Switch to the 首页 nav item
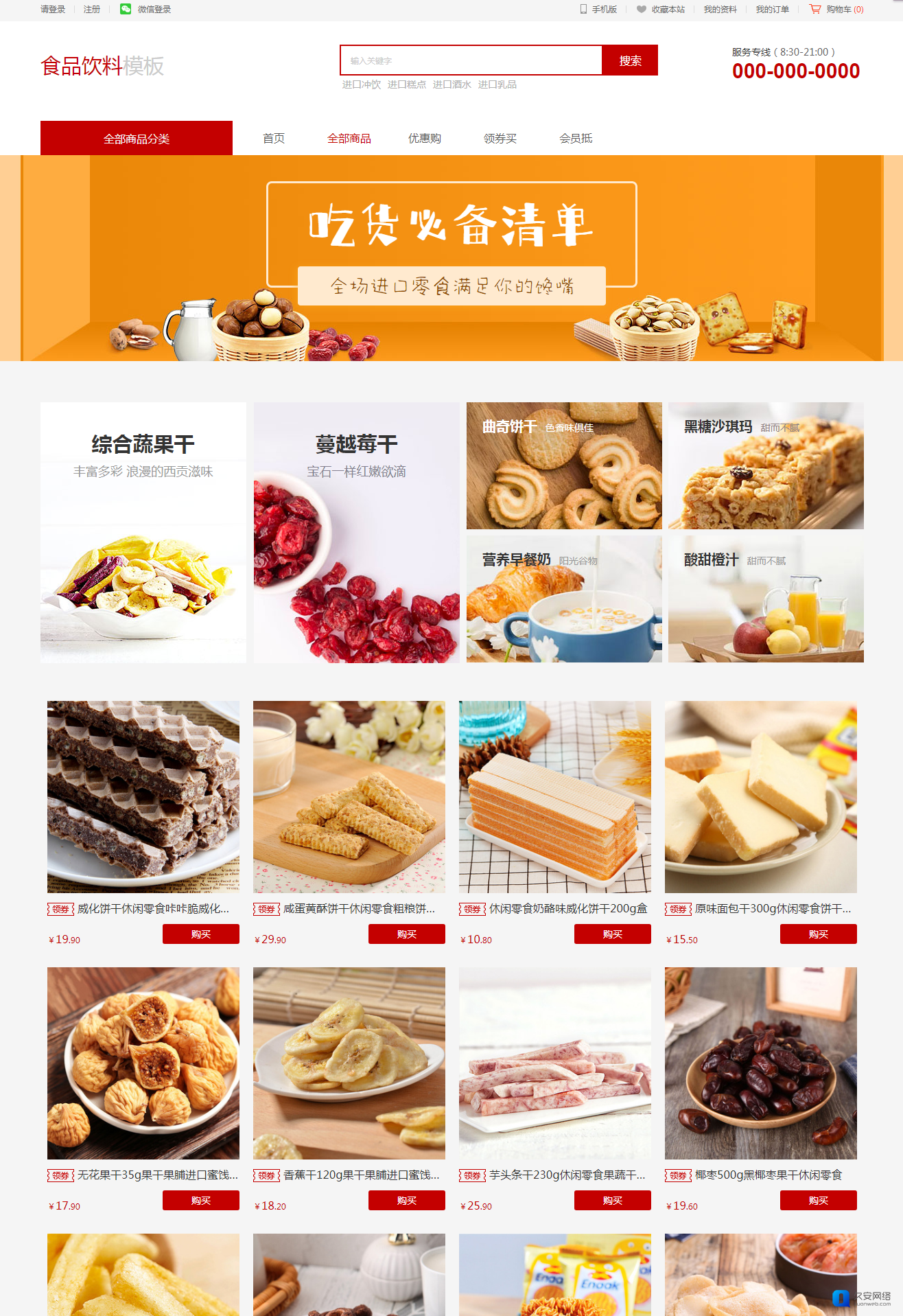The image size is (903, 1316). pos(274,139)
